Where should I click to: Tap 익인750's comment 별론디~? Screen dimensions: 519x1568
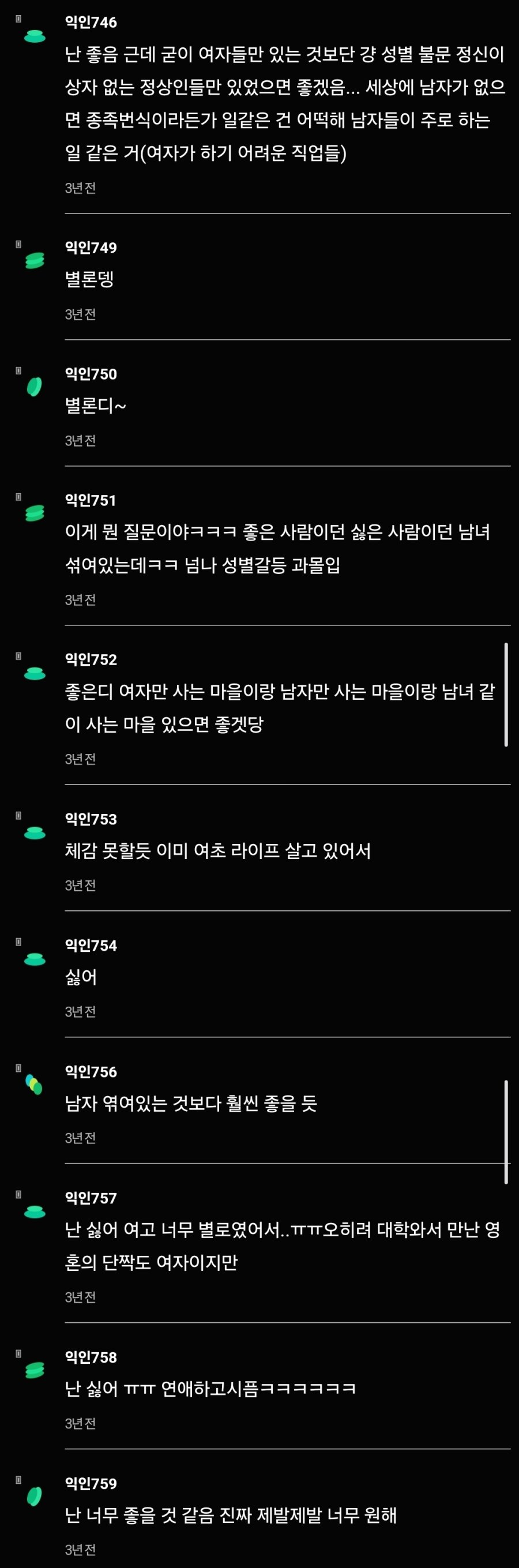pyautogui.click(x=96, y=406)
